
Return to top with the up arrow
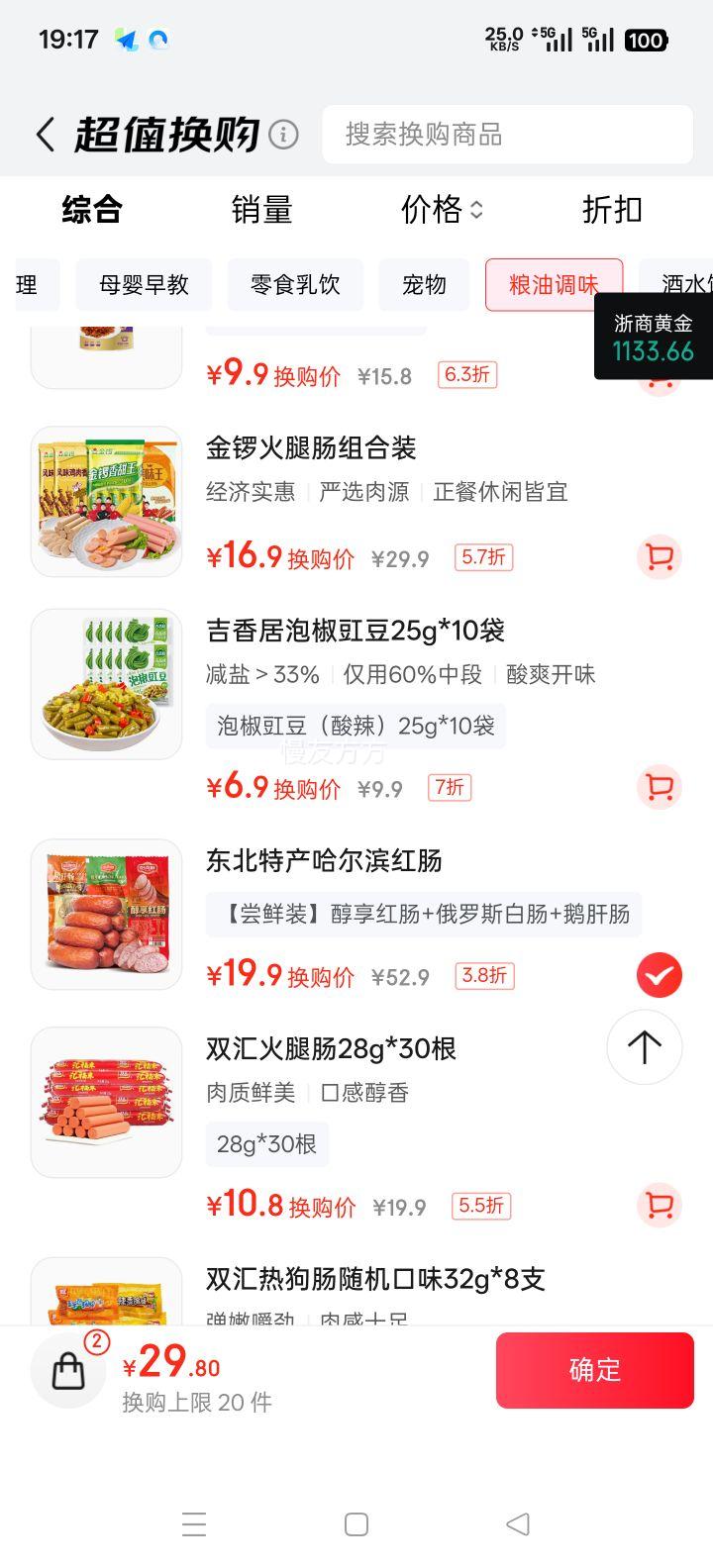pos(645,1046)
